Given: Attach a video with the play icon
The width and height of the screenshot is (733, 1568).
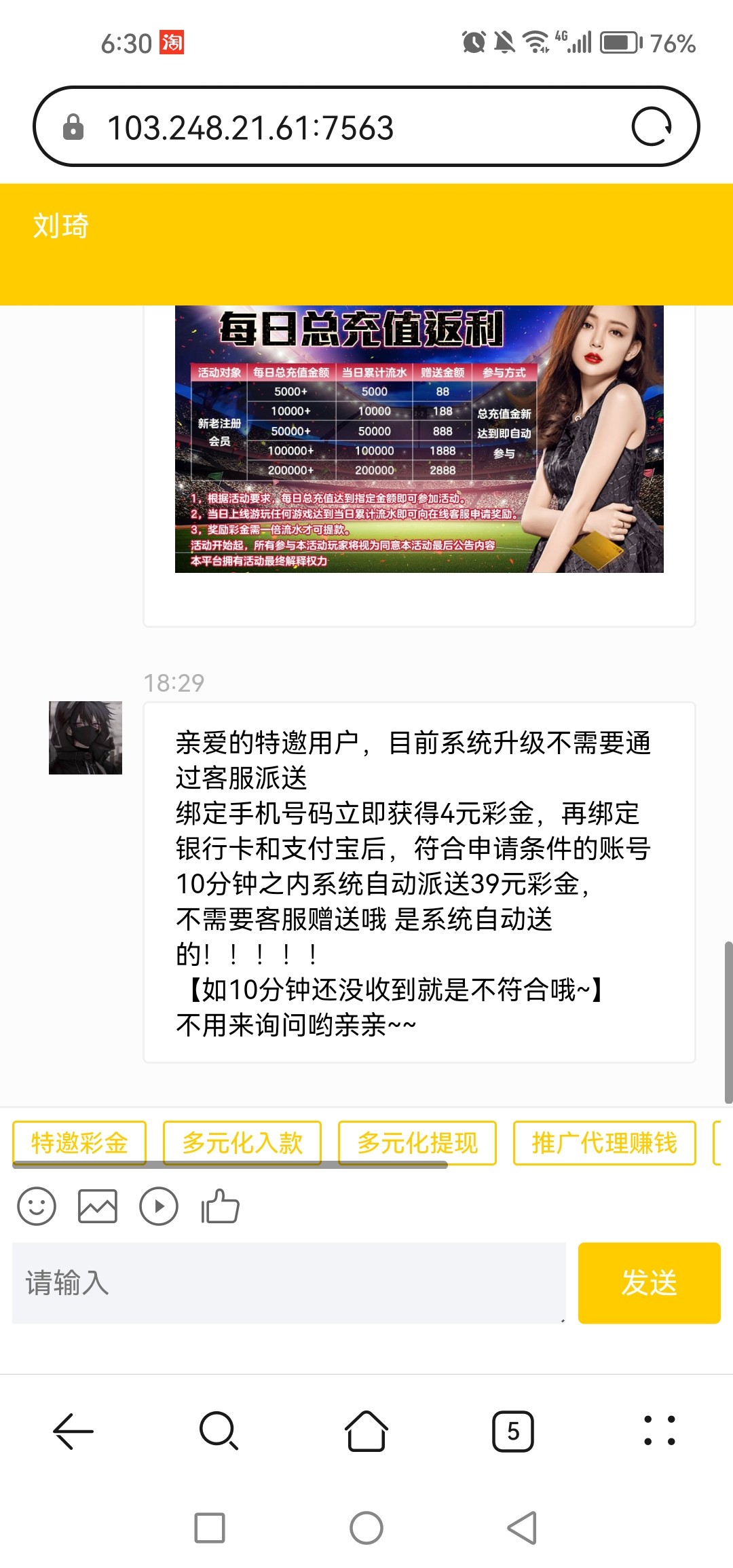Looking at the screenshot, I should 159,1206.
